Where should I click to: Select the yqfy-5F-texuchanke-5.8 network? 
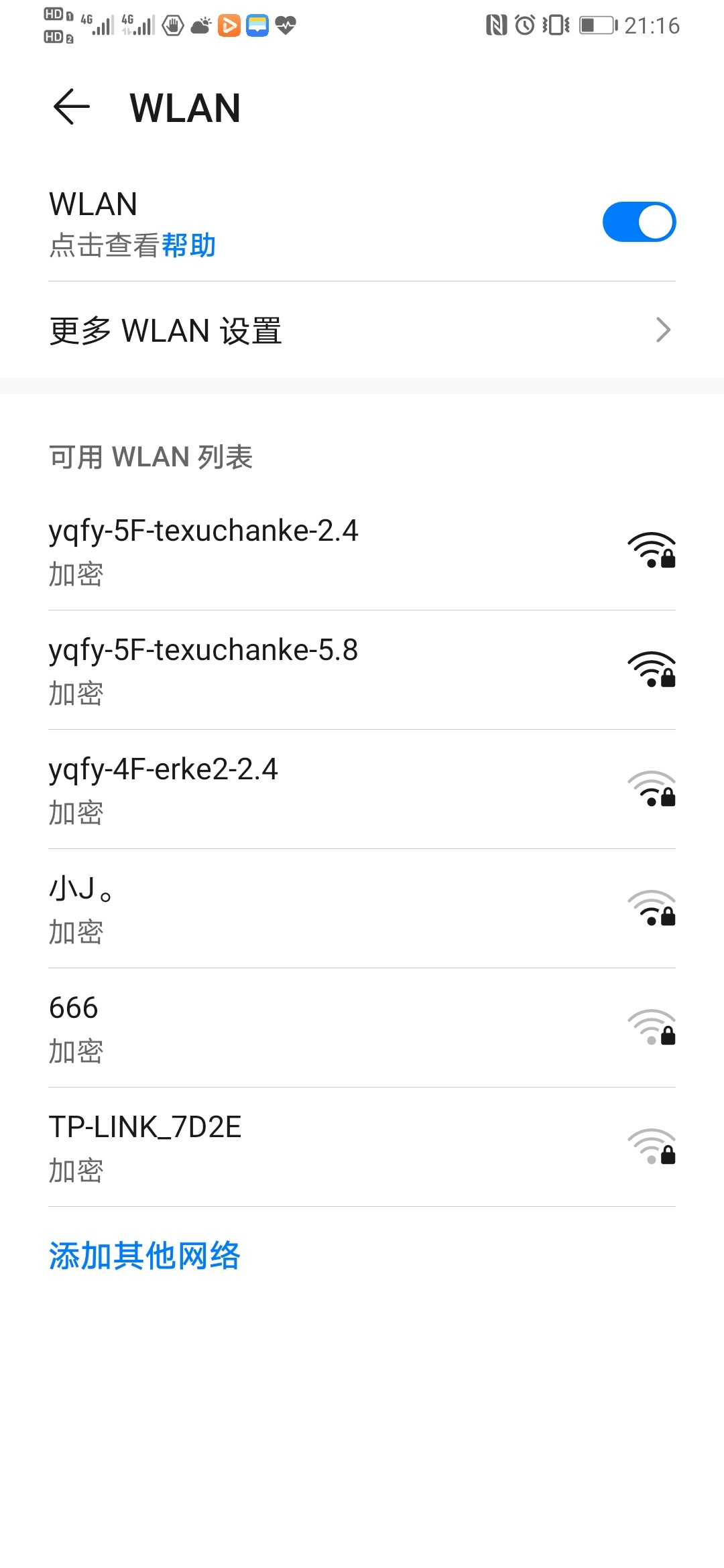pos(362,669)
